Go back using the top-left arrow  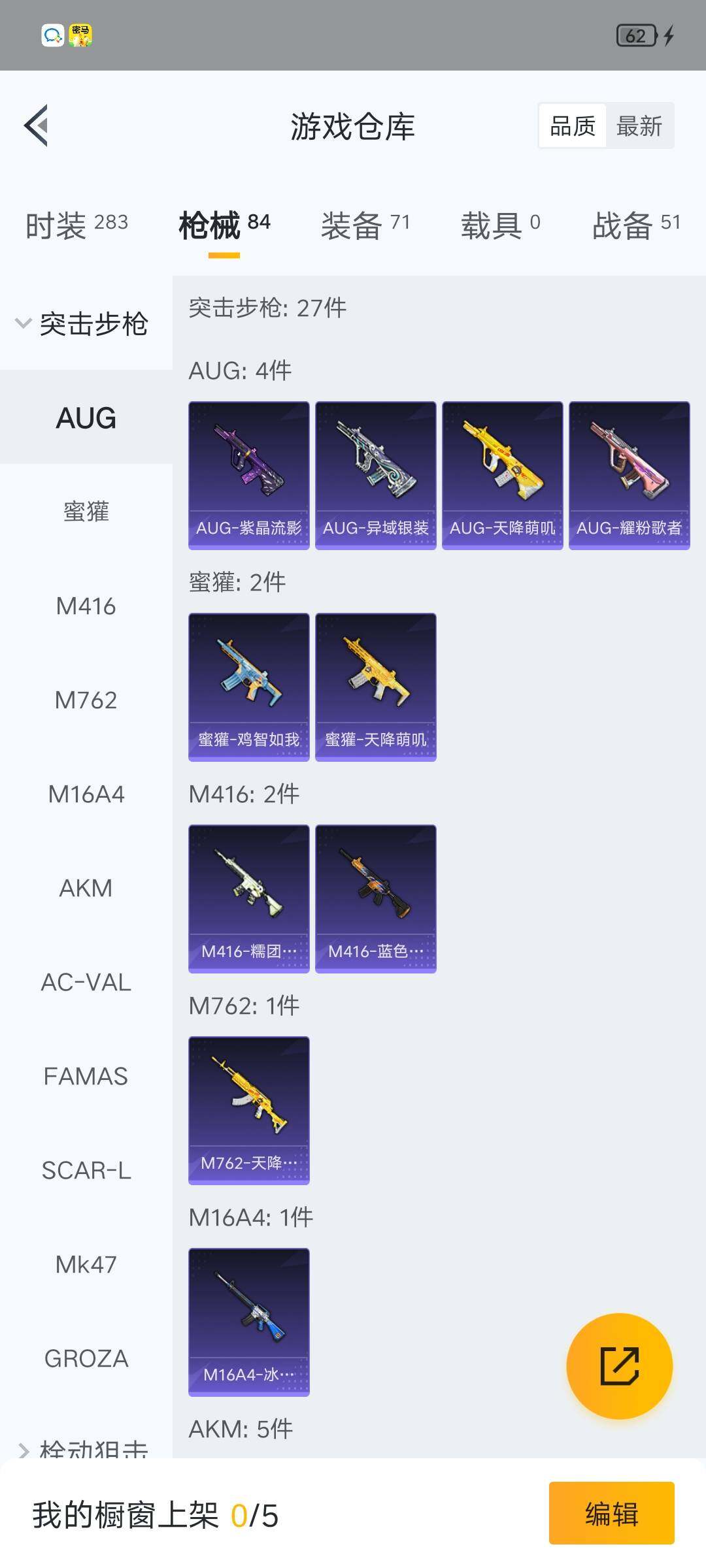click(37, 125)
